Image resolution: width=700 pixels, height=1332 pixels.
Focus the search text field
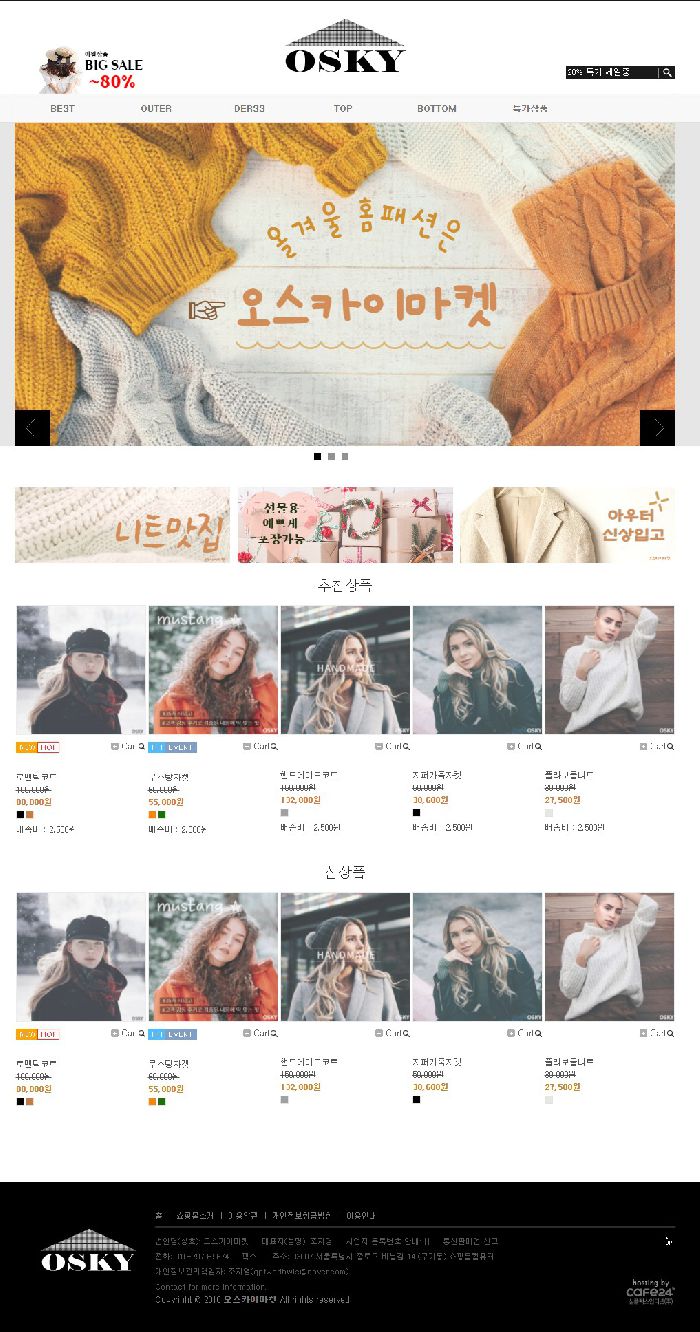coord(610,72)
